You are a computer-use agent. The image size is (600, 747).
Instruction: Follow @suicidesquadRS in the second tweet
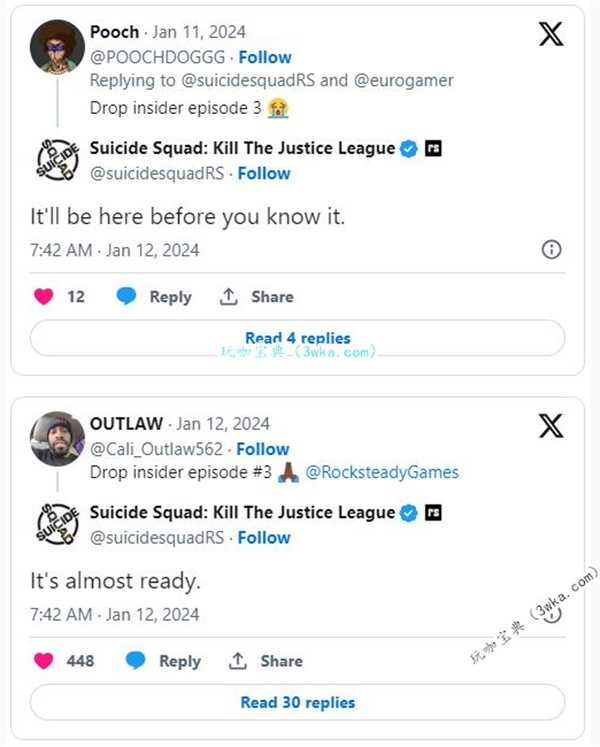point(264,537)
